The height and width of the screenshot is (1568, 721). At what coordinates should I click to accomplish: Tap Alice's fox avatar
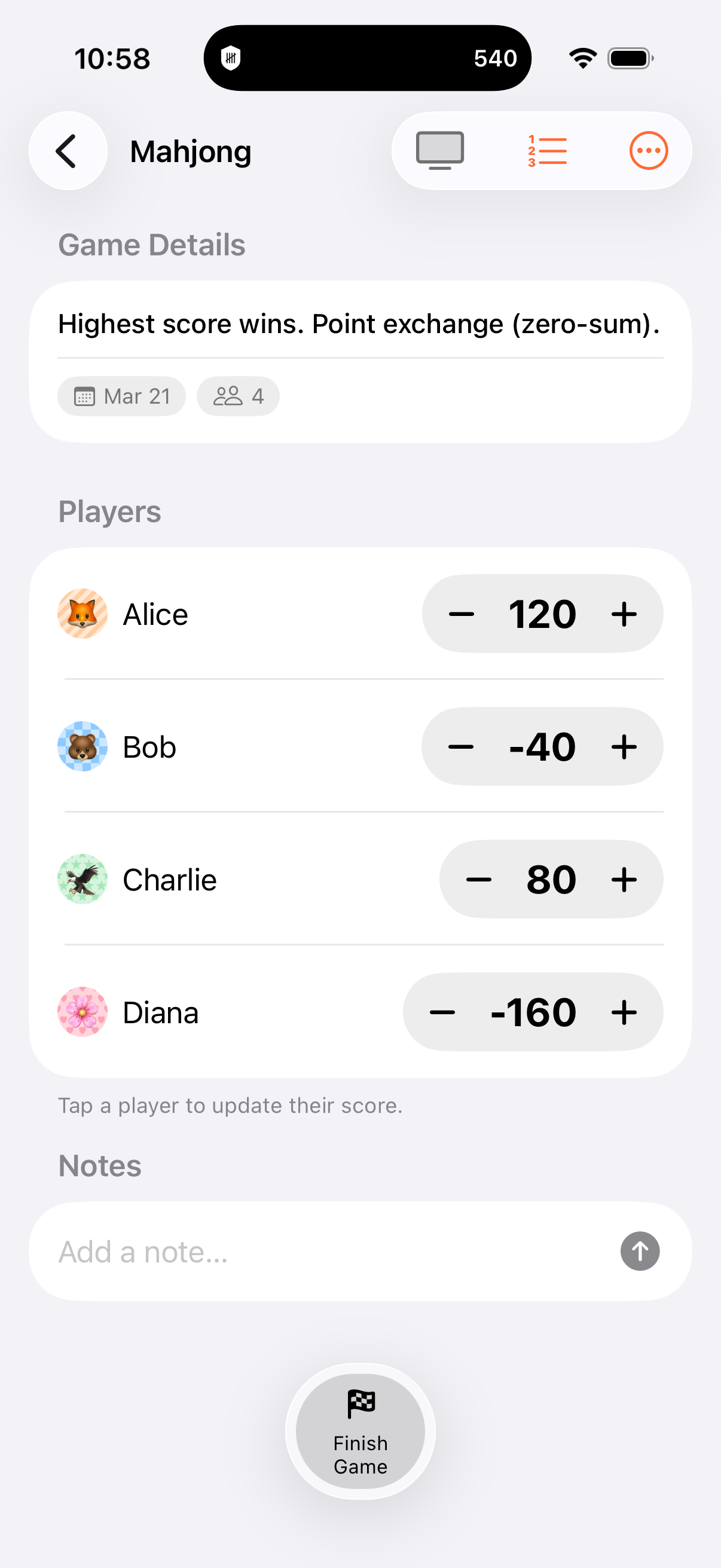(x=82, y=614)
